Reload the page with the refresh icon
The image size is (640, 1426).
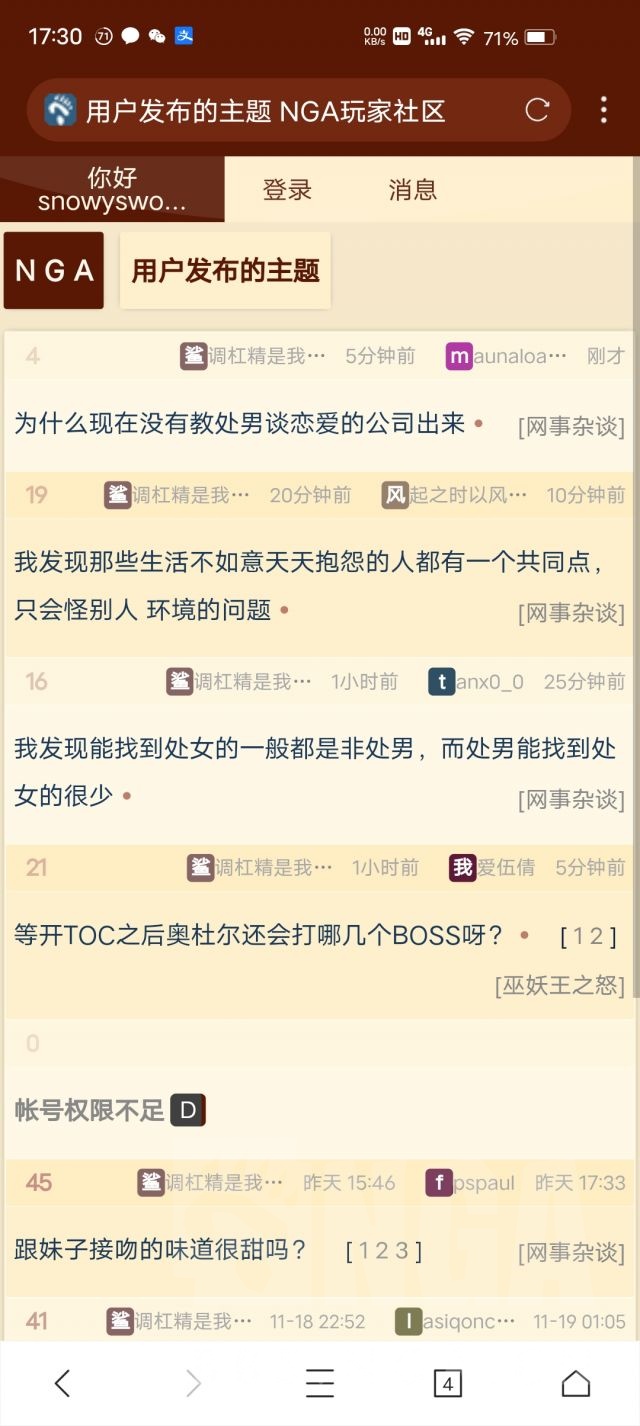[x=537, y=110]
